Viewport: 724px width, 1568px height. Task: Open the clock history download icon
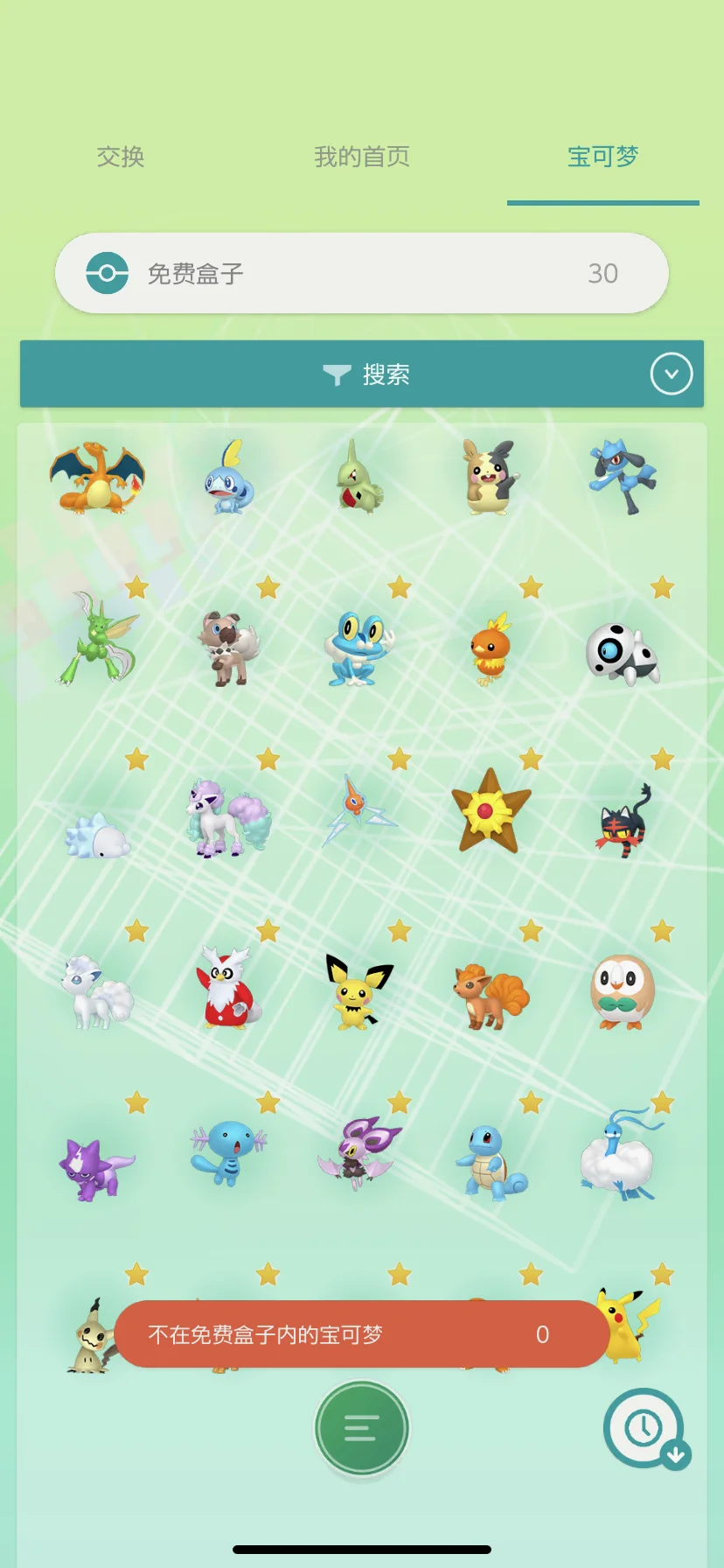(645, 1428)
